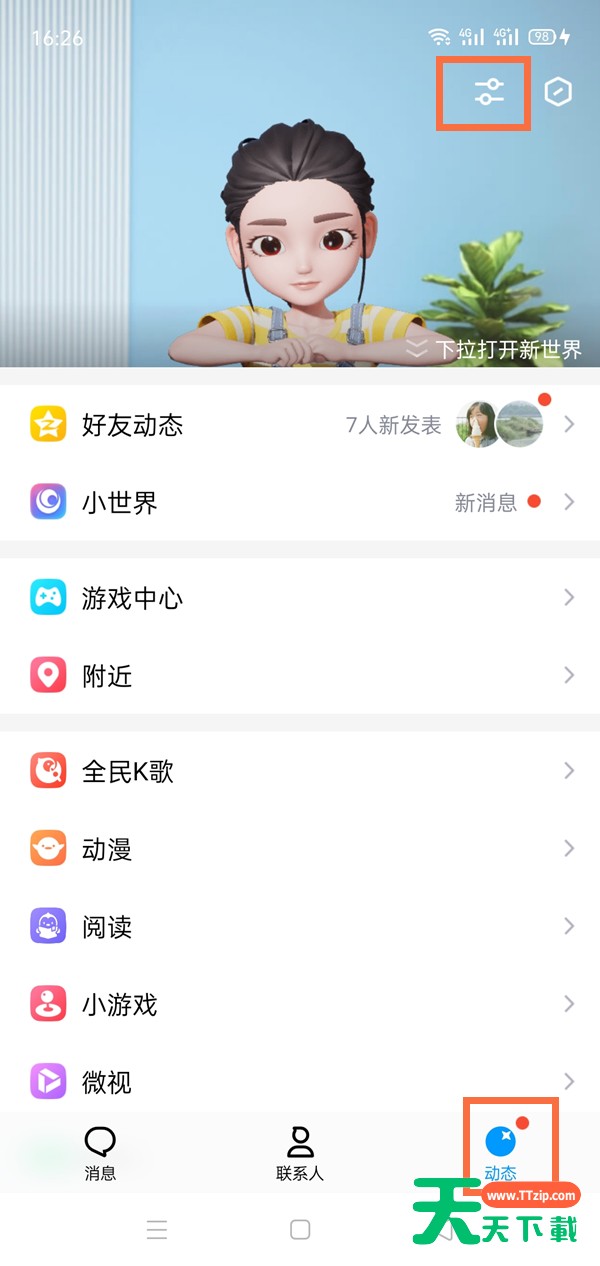Viewport: 600px width, 1266px height.
Task: Go to 游戏中心
Action: click(x=300, y=598)
